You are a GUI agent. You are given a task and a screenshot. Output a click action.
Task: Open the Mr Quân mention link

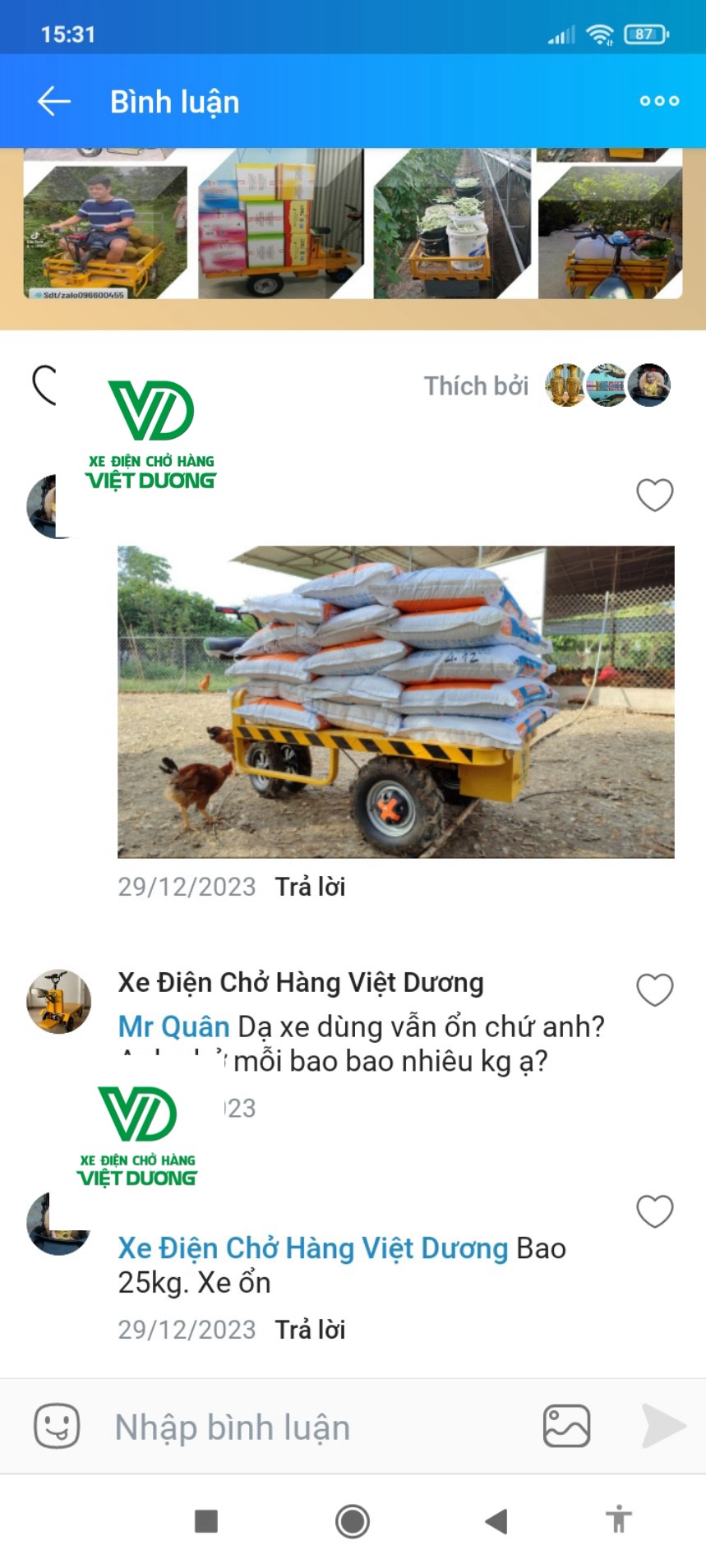point(173,1026)
